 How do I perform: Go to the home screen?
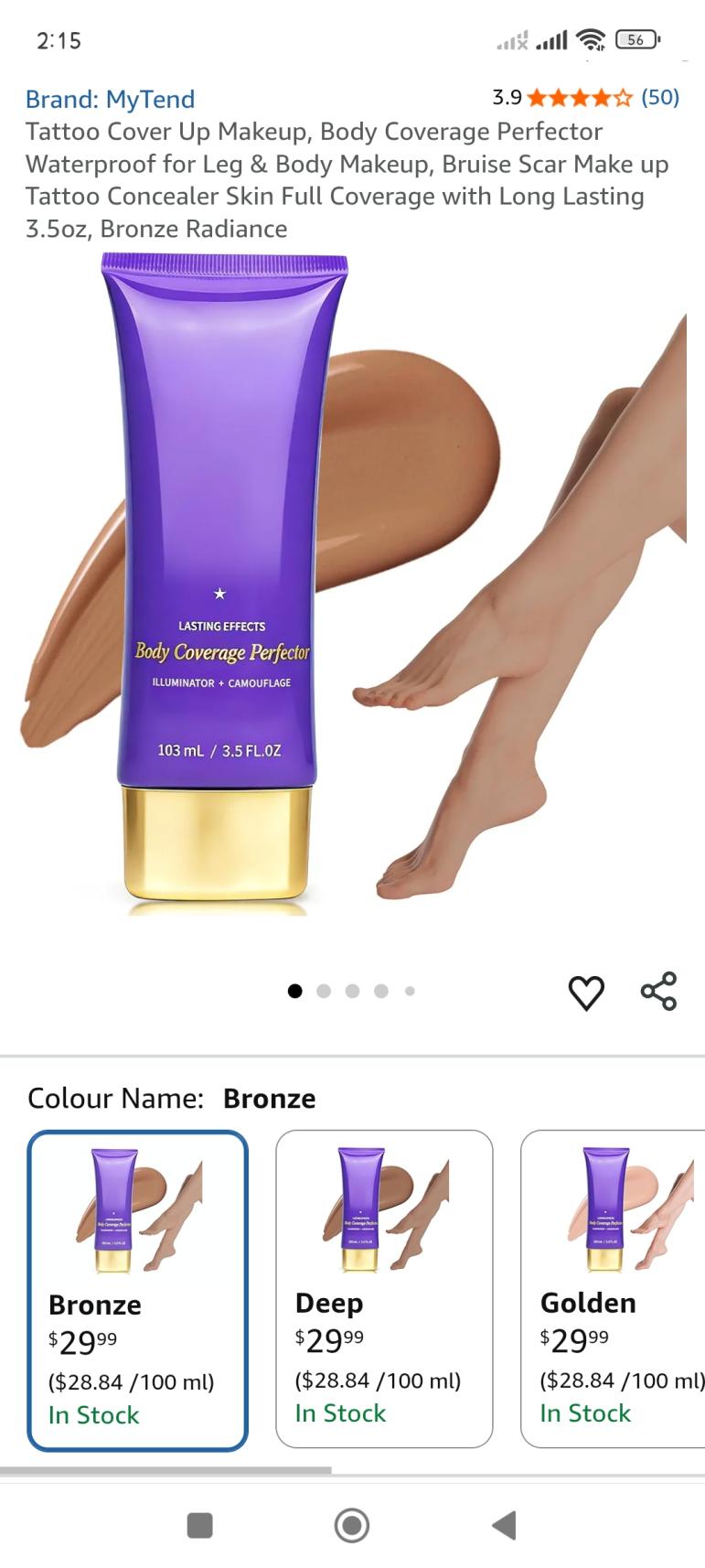[352, 1525]
